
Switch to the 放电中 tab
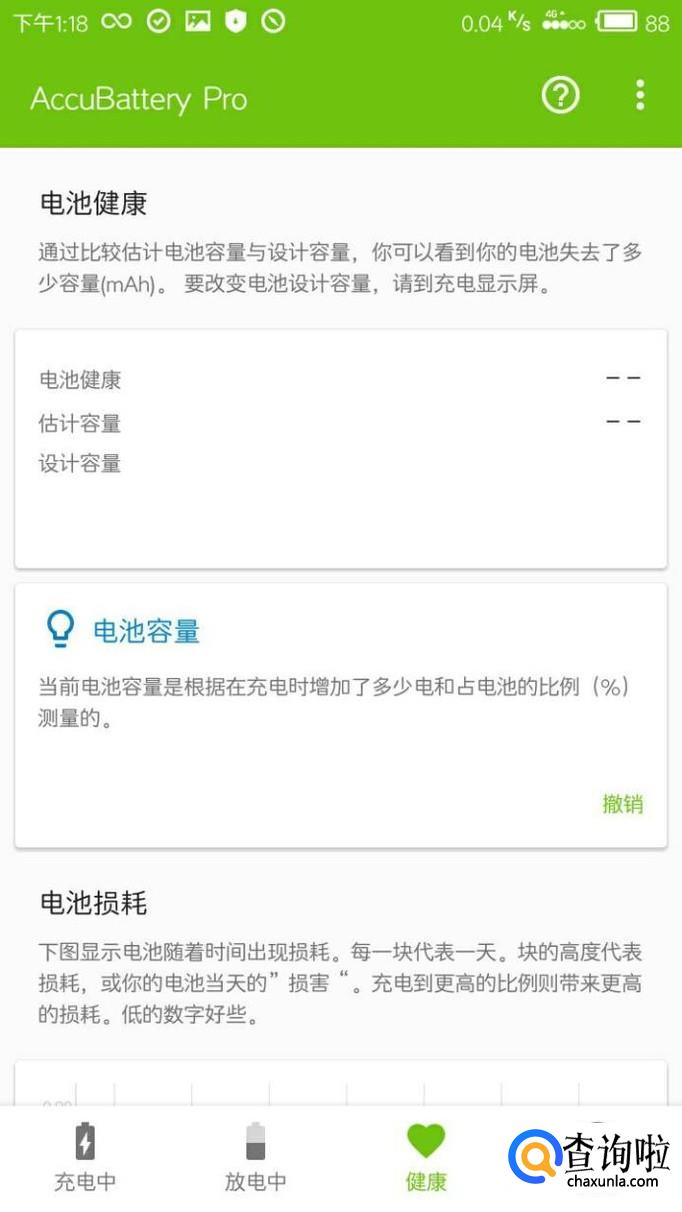tap(256, 1158)
